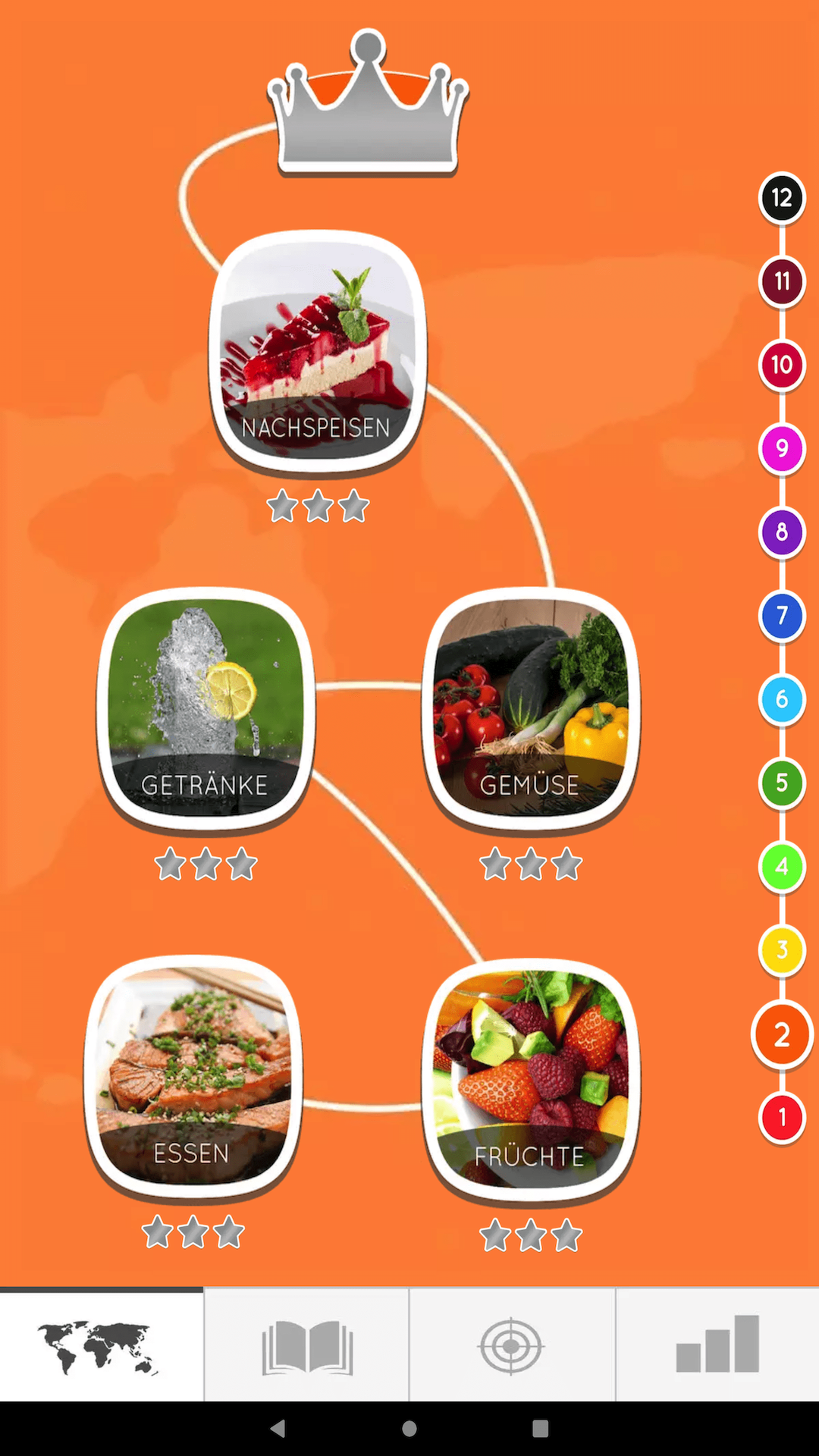Select level 10
The height and width of the screenshot is (1456, 819).
point(782,366)
